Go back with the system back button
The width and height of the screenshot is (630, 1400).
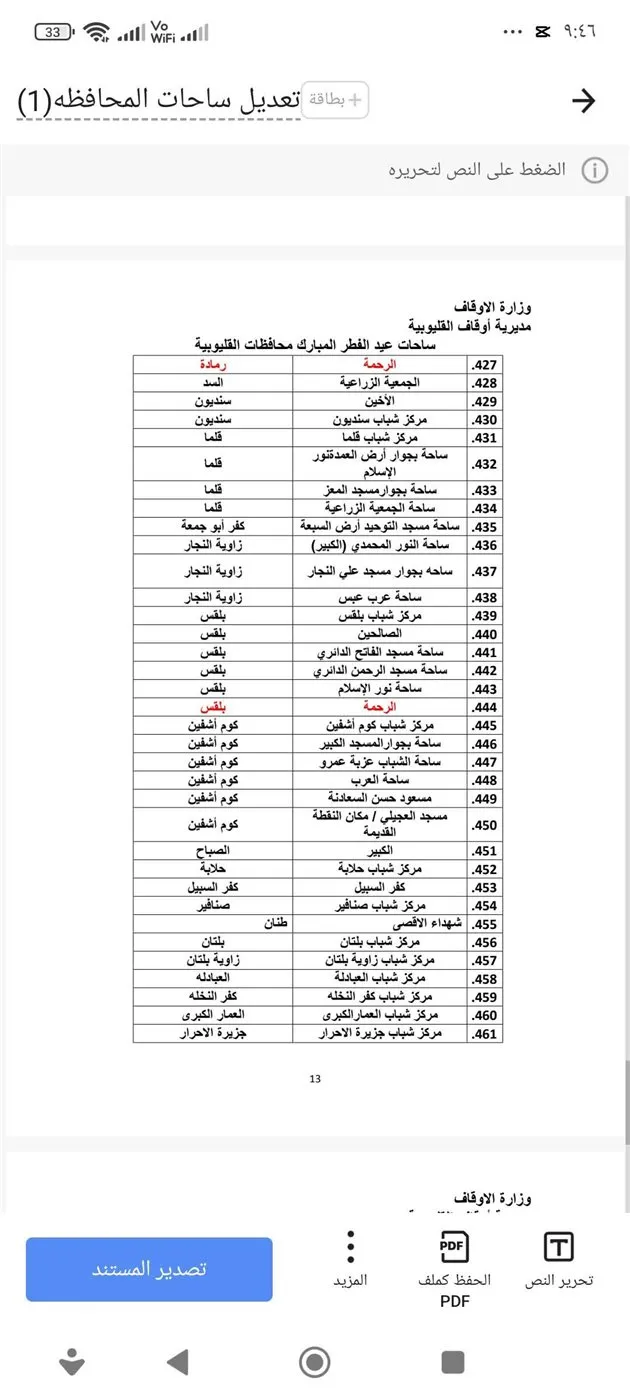point(177,1361)
